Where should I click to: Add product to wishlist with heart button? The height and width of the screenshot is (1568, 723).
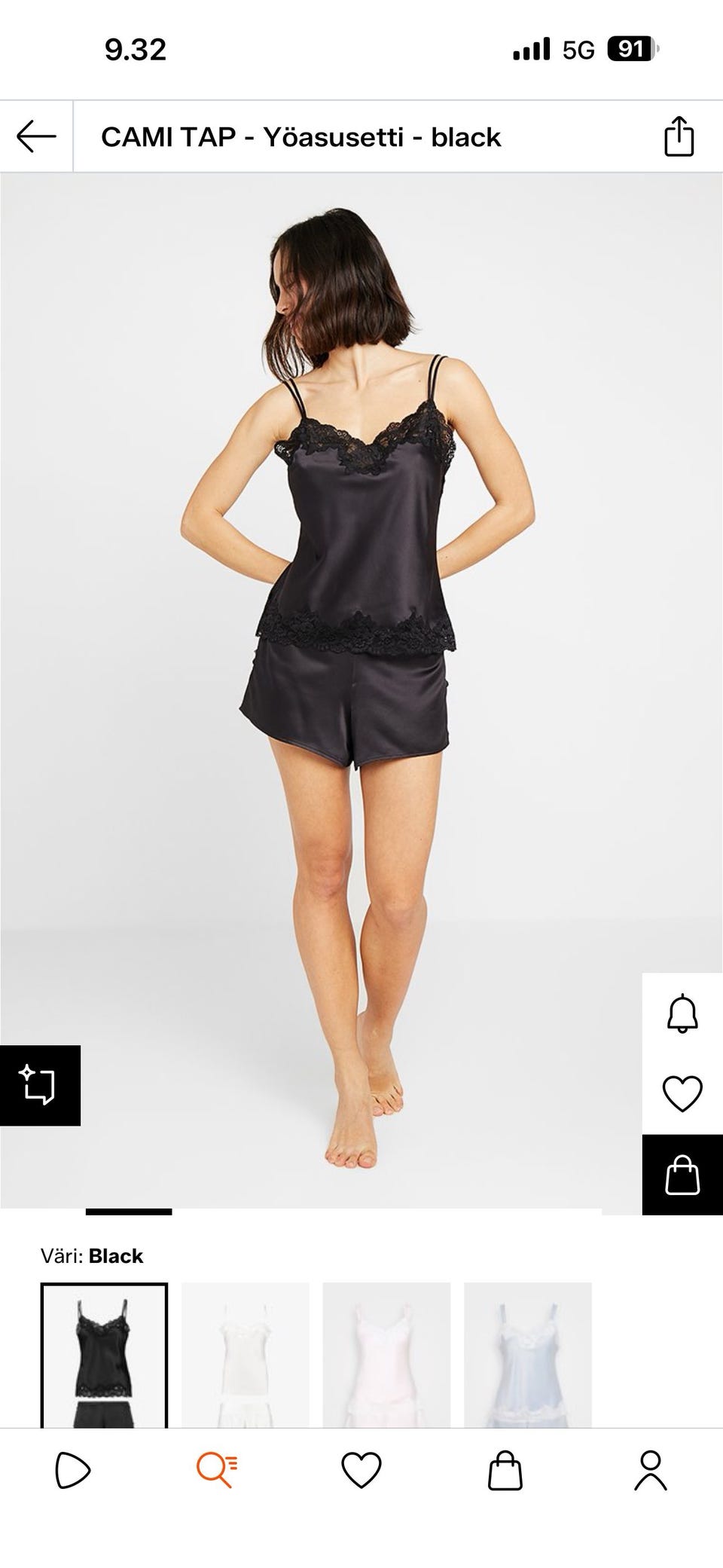pyautogui.click(x=682, y=1093)
